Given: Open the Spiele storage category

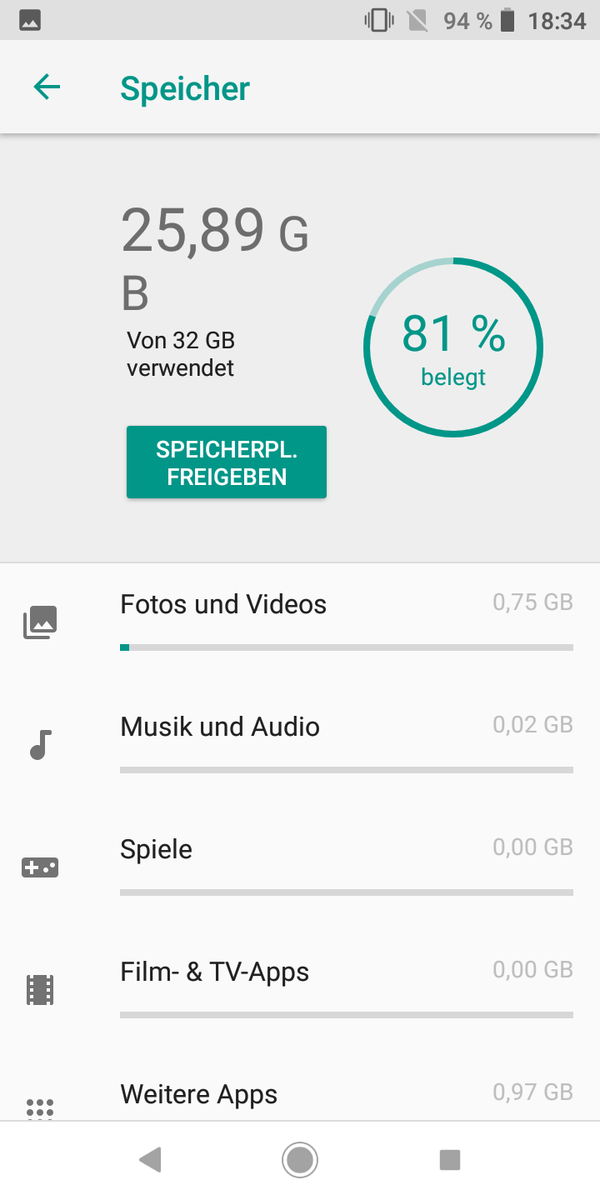Looking at the screenshot, I should pos(300,866).
